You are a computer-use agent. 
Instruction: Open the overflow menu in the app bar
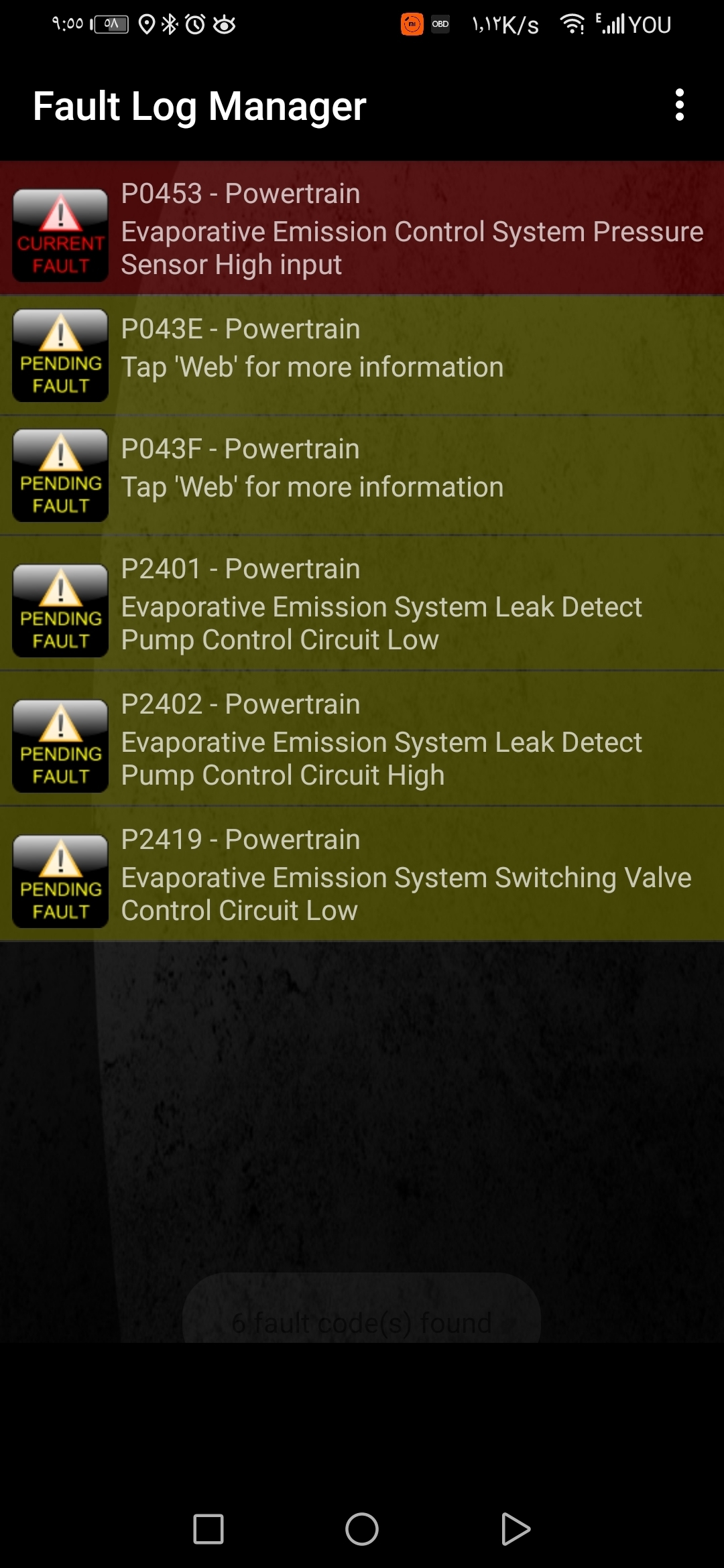click(679, 105)
